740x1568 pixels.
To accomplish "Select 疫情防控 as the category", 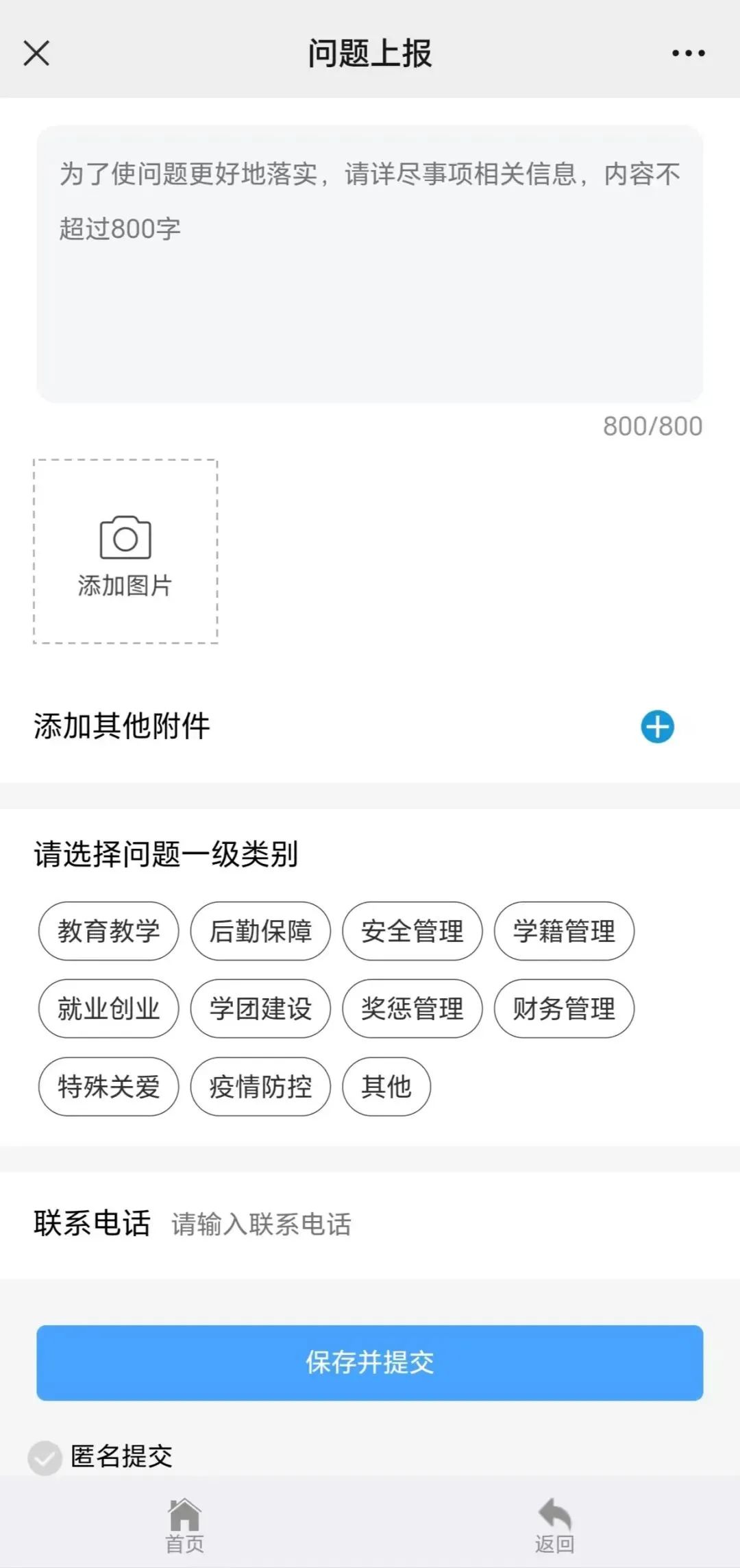I will (260, 1087).
